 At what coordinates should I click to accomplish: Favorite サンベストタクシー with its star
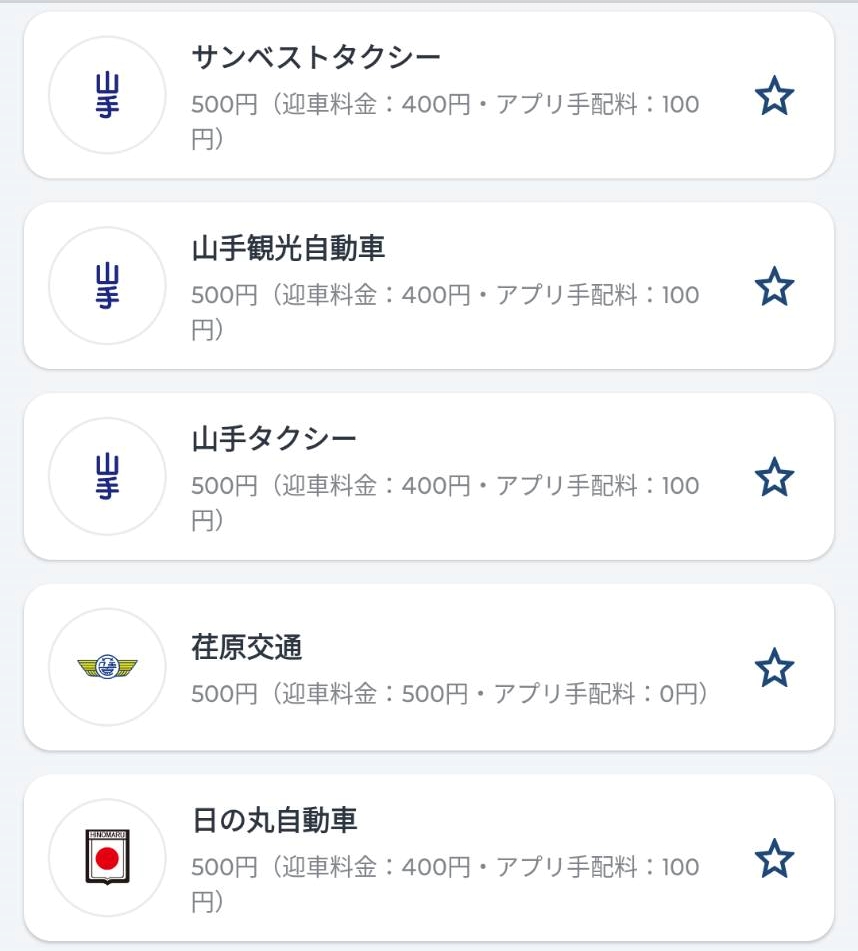774,96
